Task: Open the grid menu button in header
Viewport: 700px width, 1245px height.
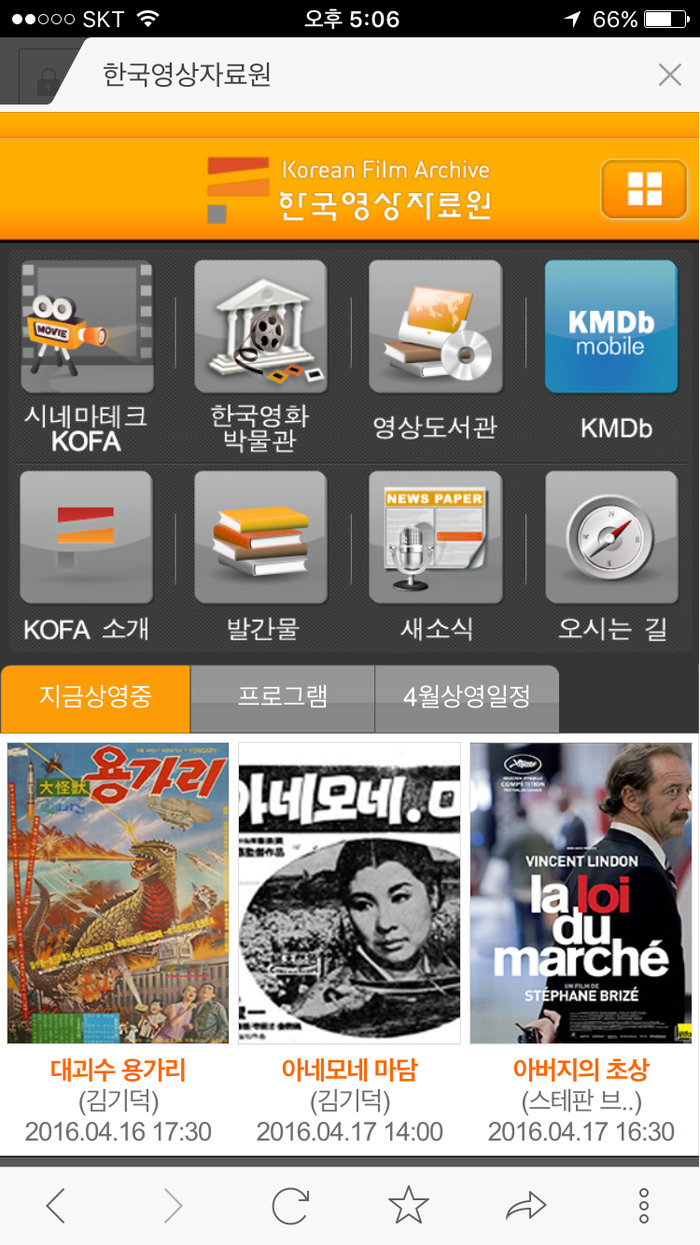Action: coord(644,188)
